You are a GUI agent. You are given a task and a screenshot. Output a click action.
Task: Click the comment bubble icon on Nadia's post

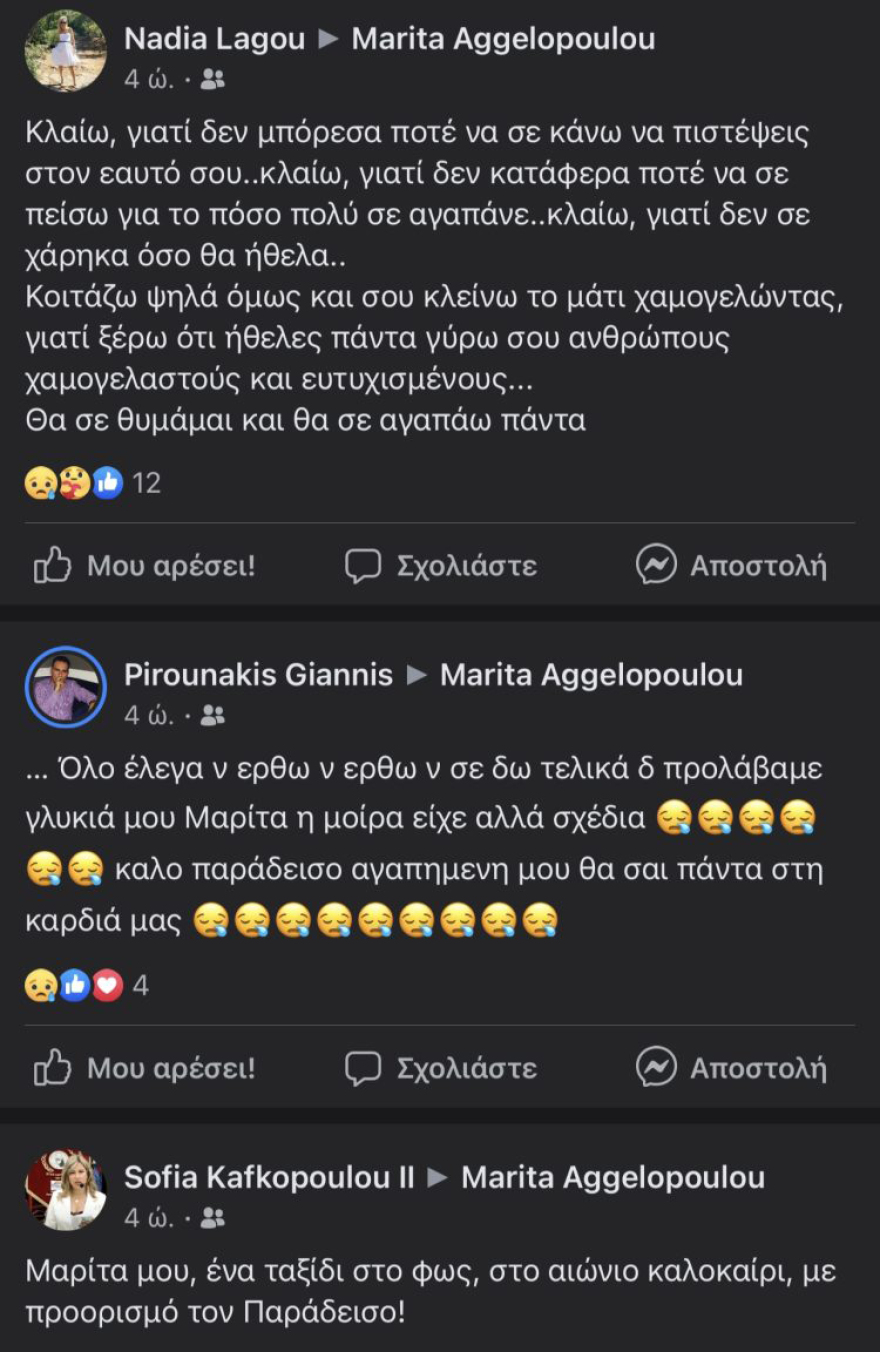click(363, 565)
